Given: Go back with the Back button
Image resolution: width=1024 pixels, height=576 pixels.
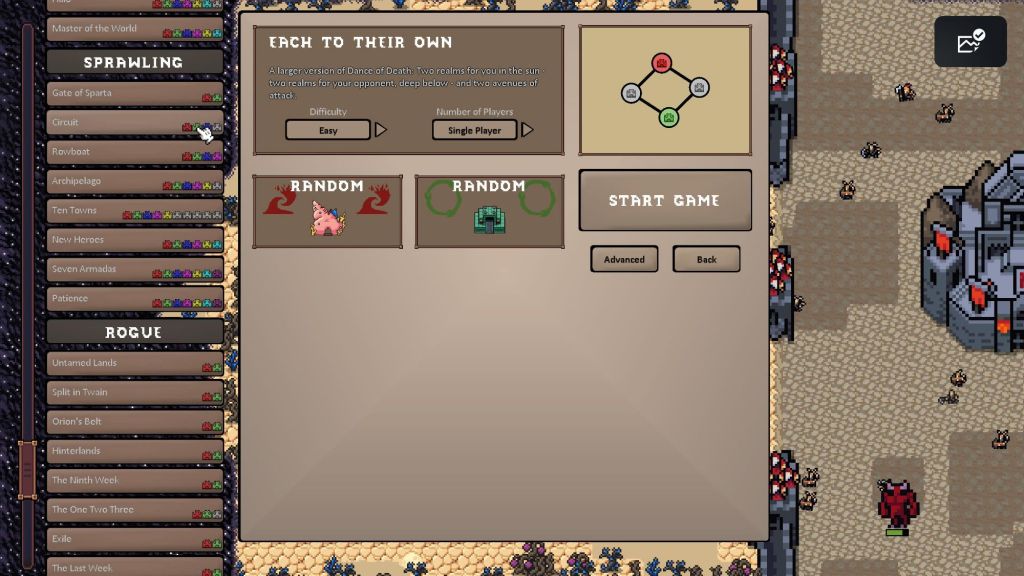Looking at the screenshot, I should pos(706,259).
